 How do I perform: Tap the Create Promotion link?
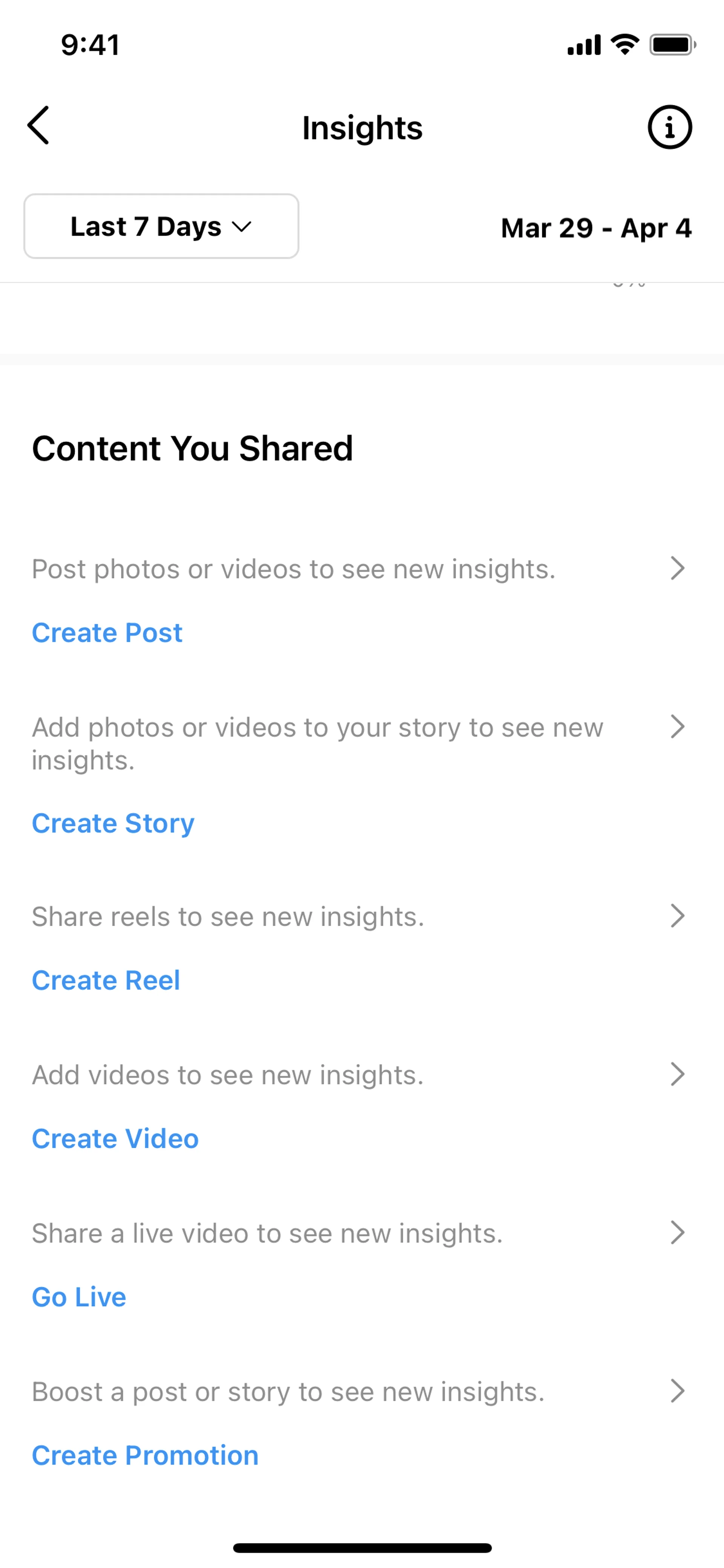click(x=145, y=1455)
